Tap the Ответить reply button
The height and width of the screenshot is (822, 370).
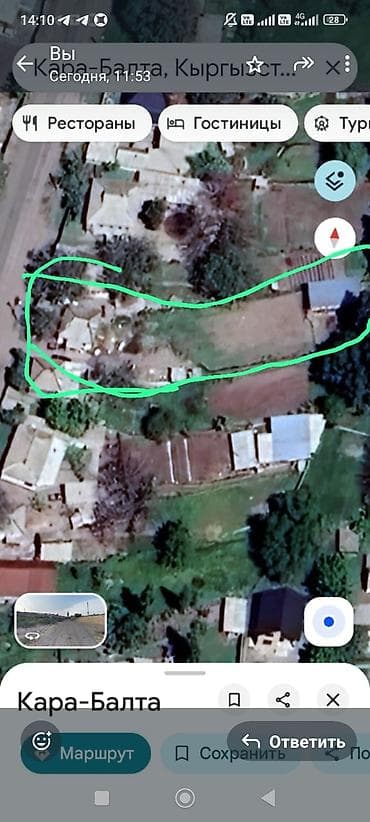(292, 741)
